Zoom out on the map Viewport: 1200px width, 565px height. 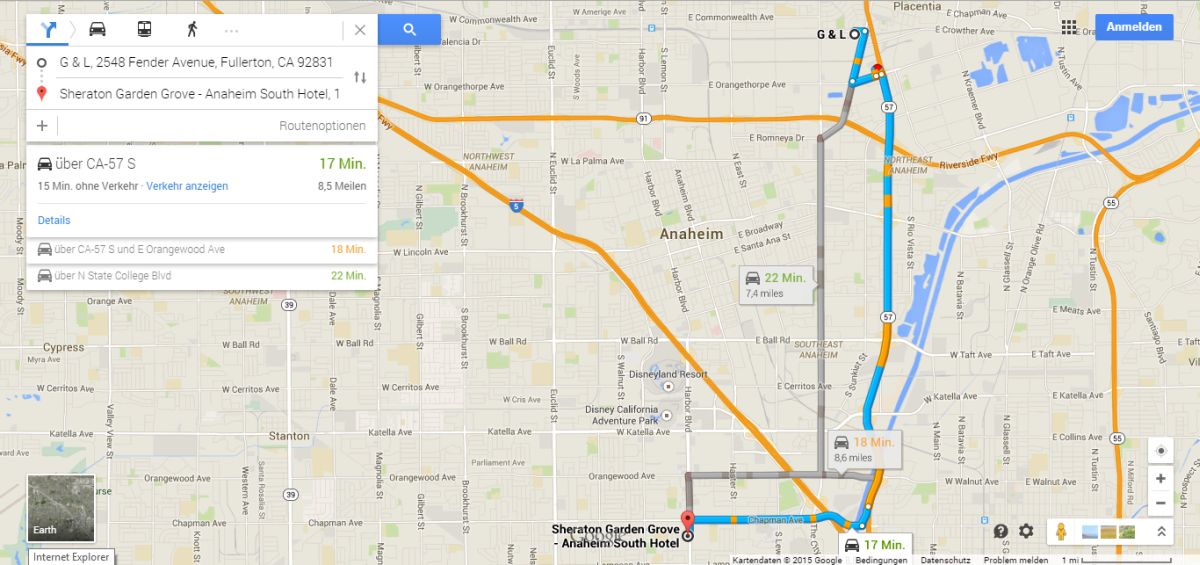point(1160,503)
